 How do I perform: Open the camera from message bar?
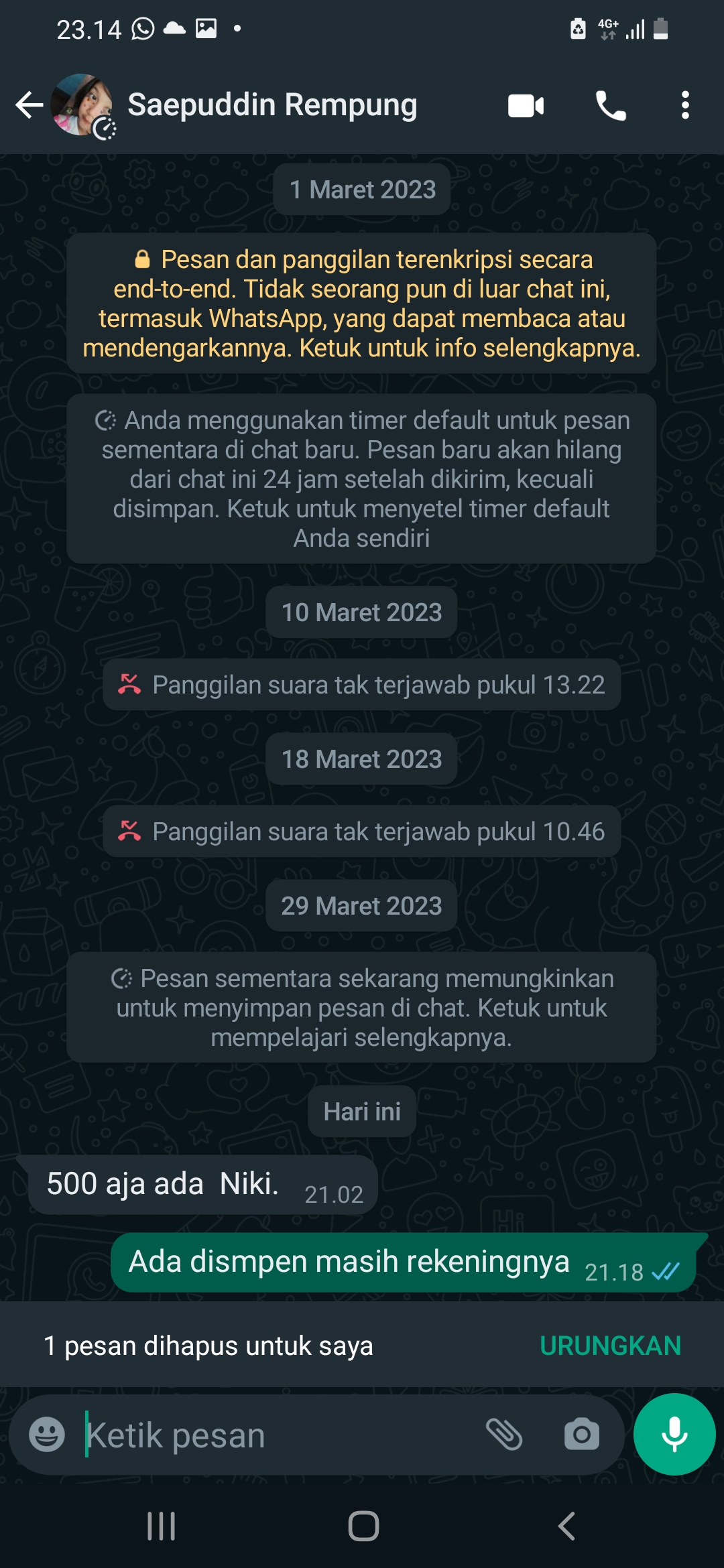pos(581,1435)
